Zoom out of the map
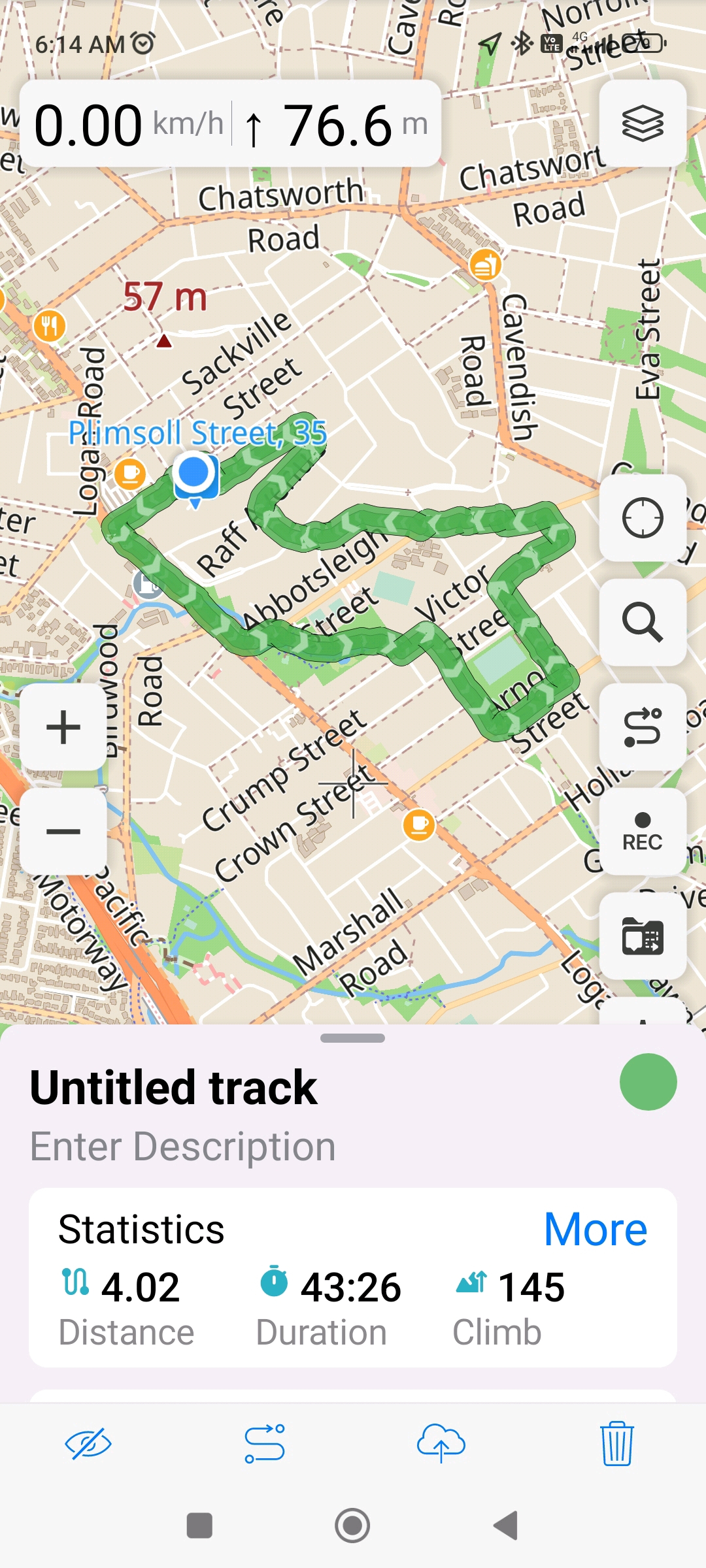This screenshot has width=706, height=1568. [x=63, y=831]
